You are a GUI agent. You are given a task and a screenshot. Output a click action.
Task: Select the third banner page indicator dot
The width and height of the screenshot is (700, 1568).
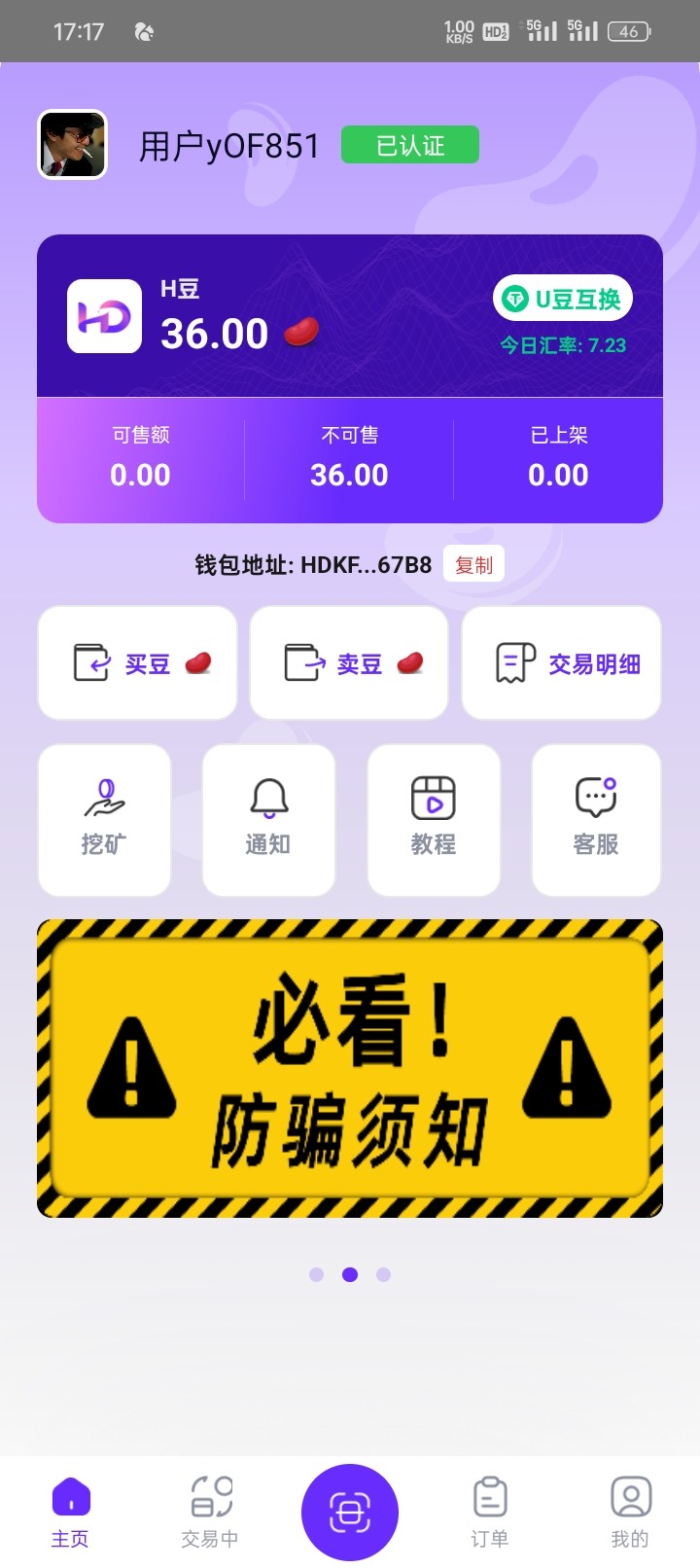(383, 1274)
